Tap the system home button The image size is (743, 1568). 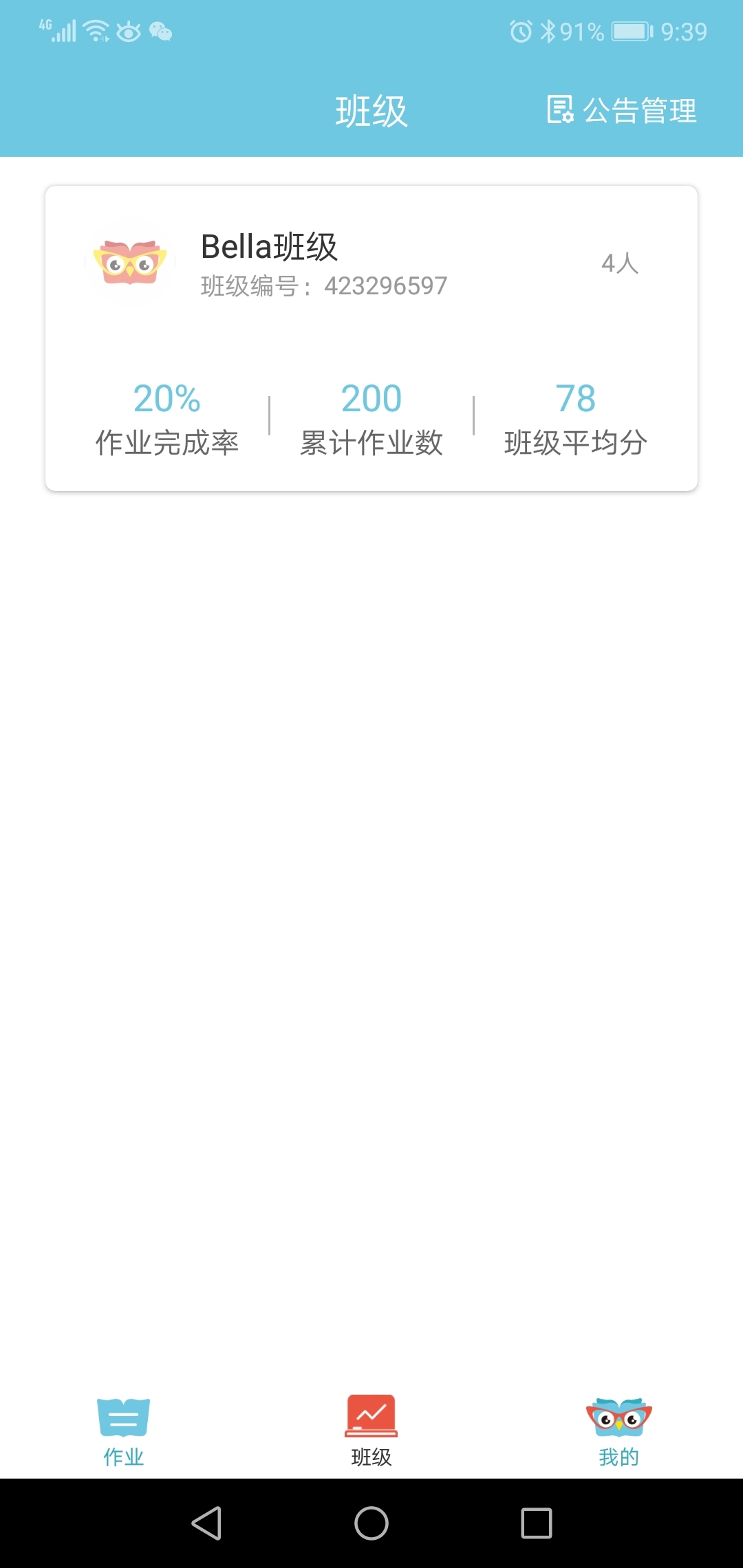click(x=371, y=1523)
